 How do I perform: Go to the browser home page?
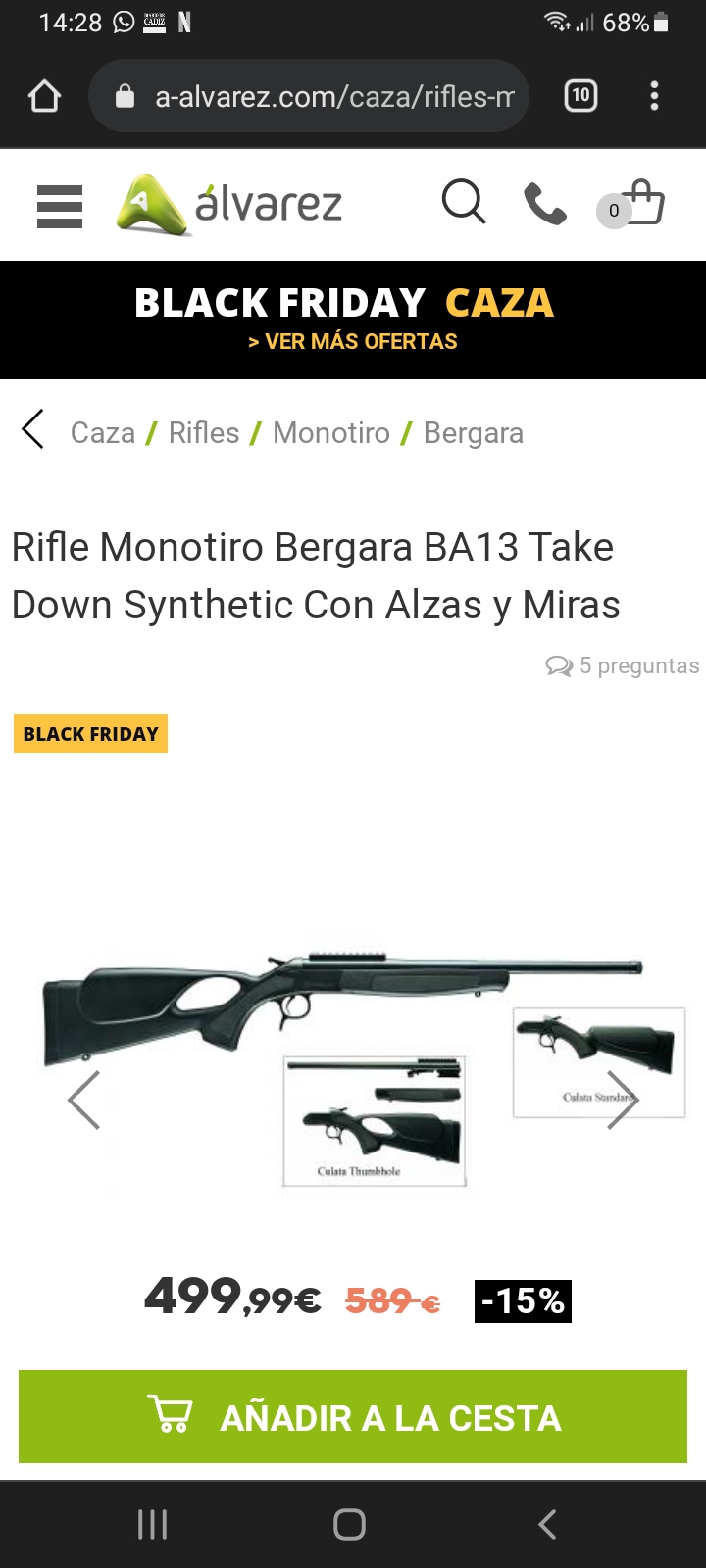(45, 96)
